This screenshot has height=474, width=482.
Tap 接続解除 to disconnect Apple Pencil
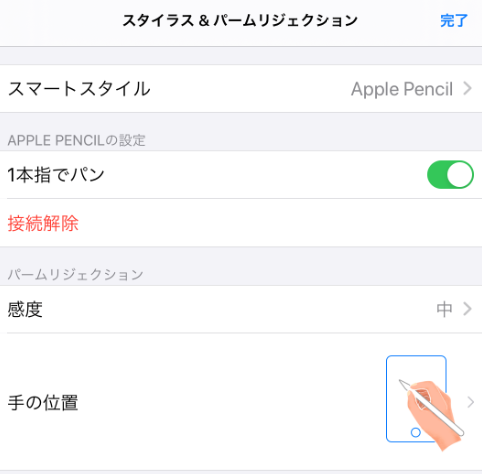tap(43, 223)
